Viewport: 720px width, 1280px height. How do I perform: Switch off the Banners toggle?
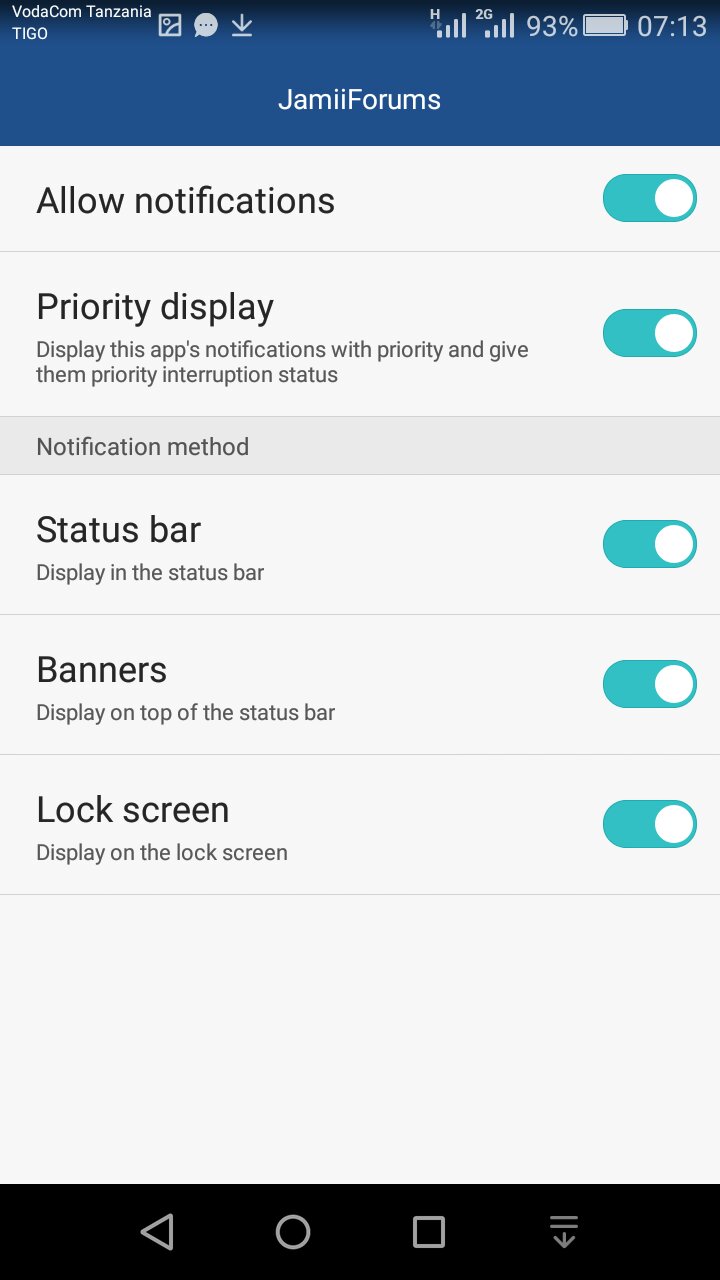coord(649,684)
